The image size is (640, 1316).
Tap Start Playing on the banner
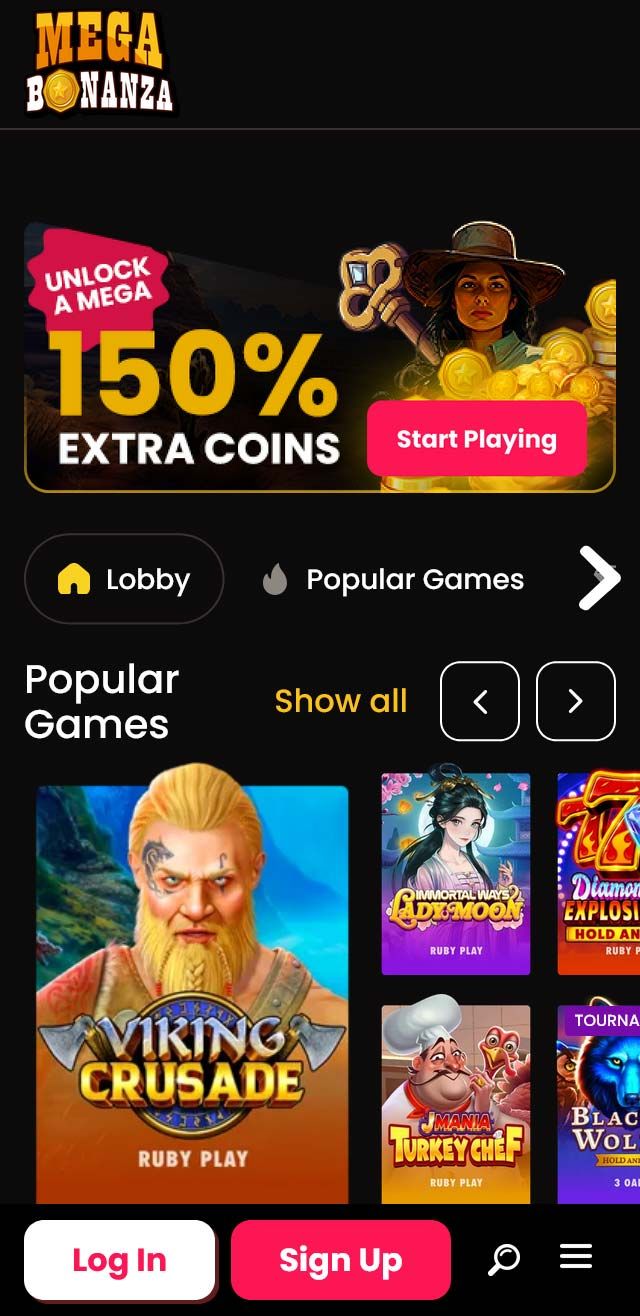tap(476, 439)
